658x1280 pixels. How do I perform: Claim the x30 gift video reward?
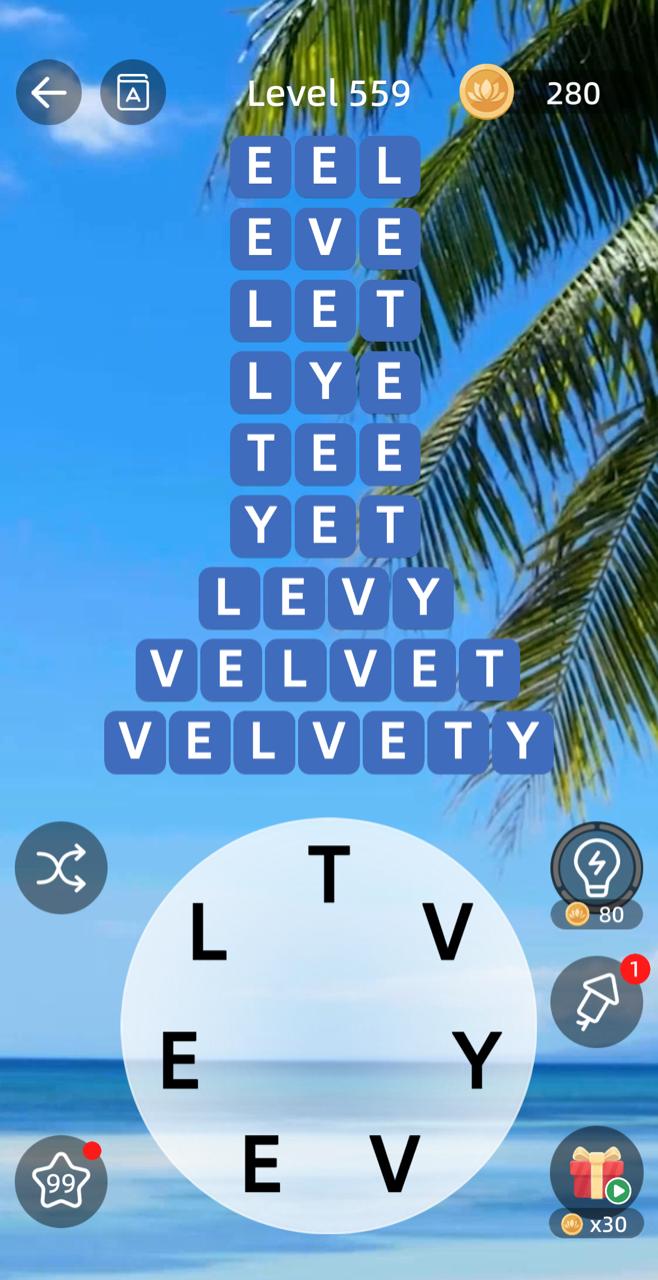597,1175
